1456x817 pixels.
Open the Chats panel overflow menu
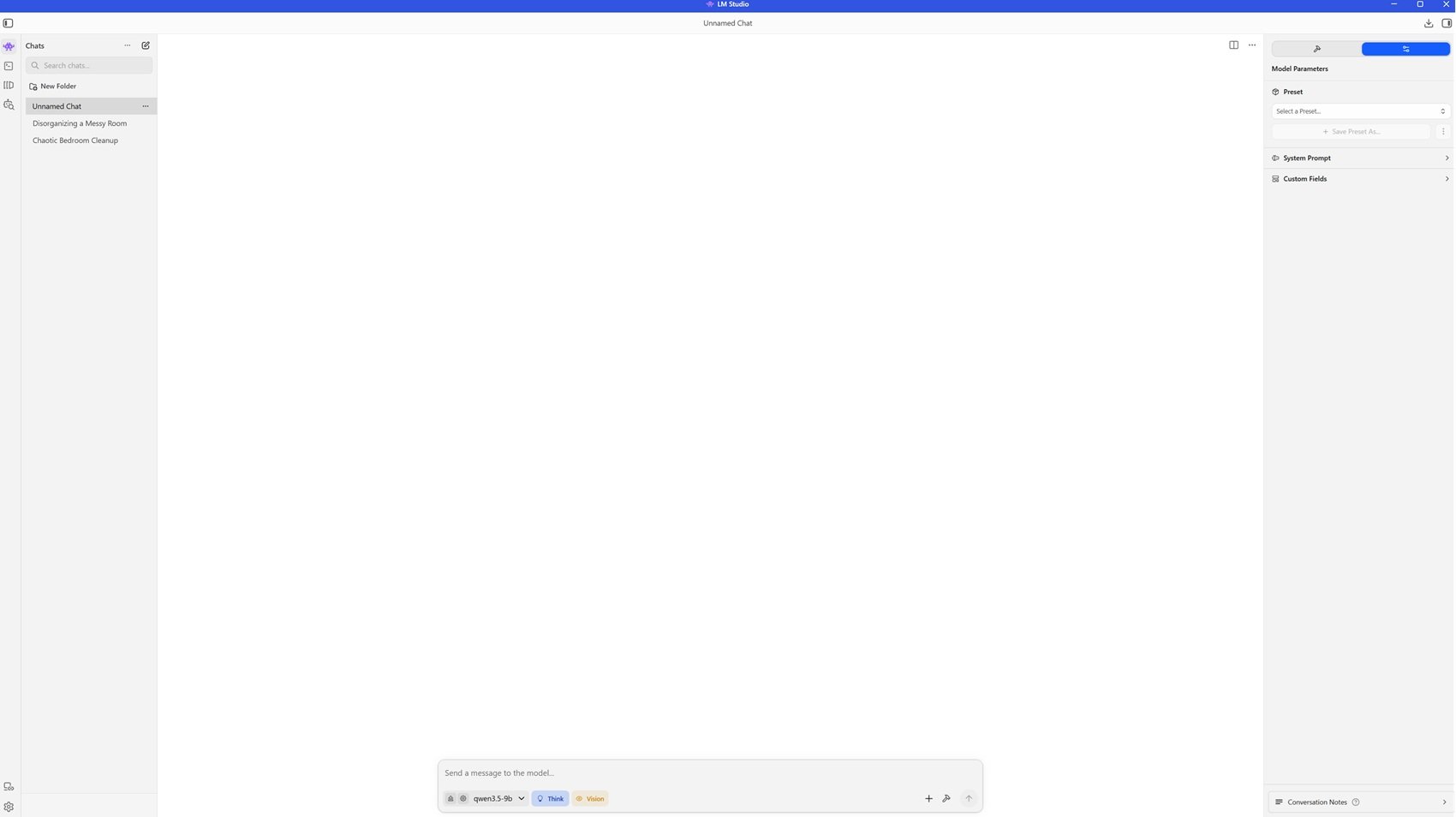tap(128, 45)
